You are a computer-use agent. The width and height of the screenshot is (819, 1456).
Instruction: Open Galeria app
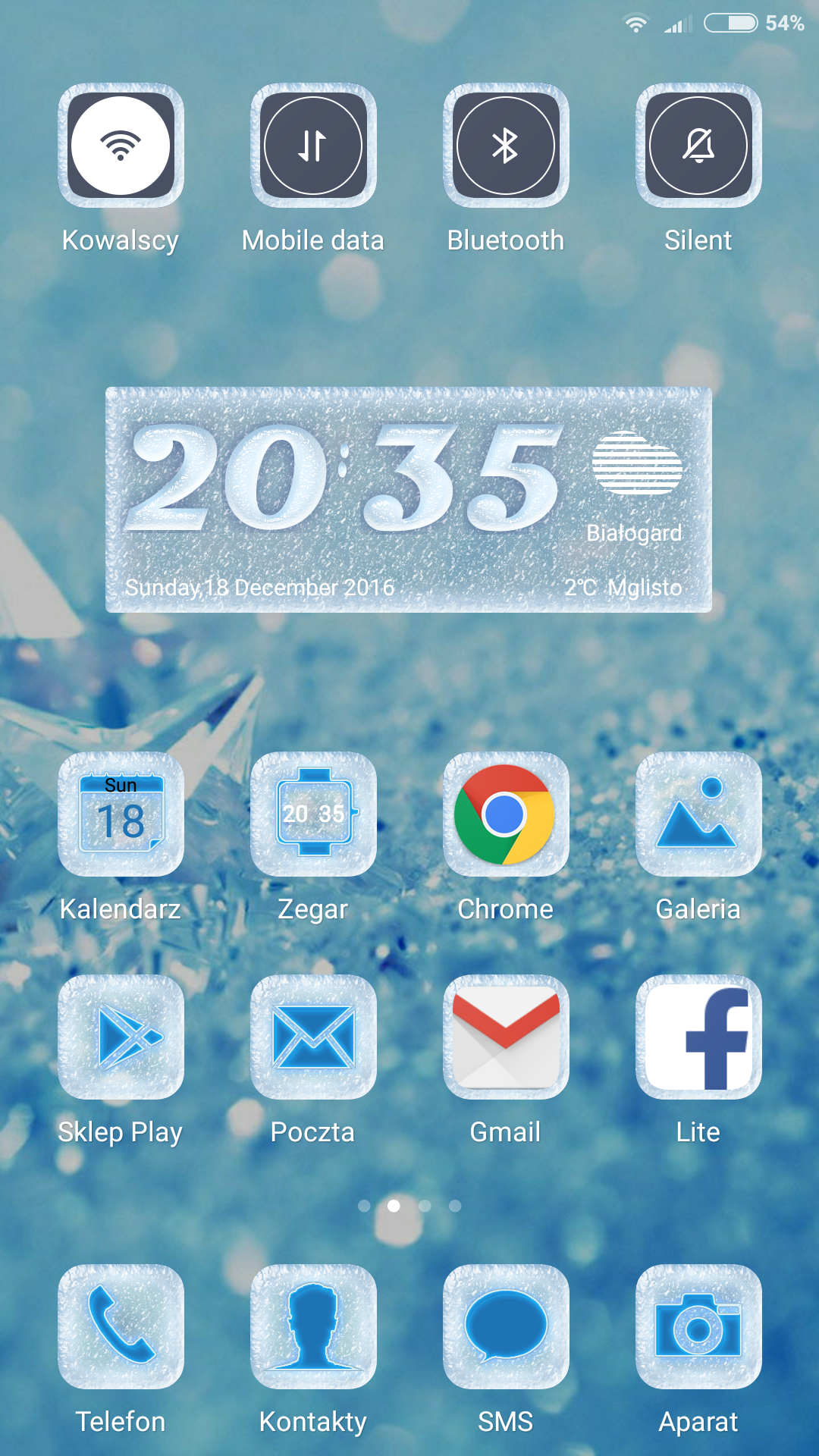pyautogui.click(x=698, y=814)
